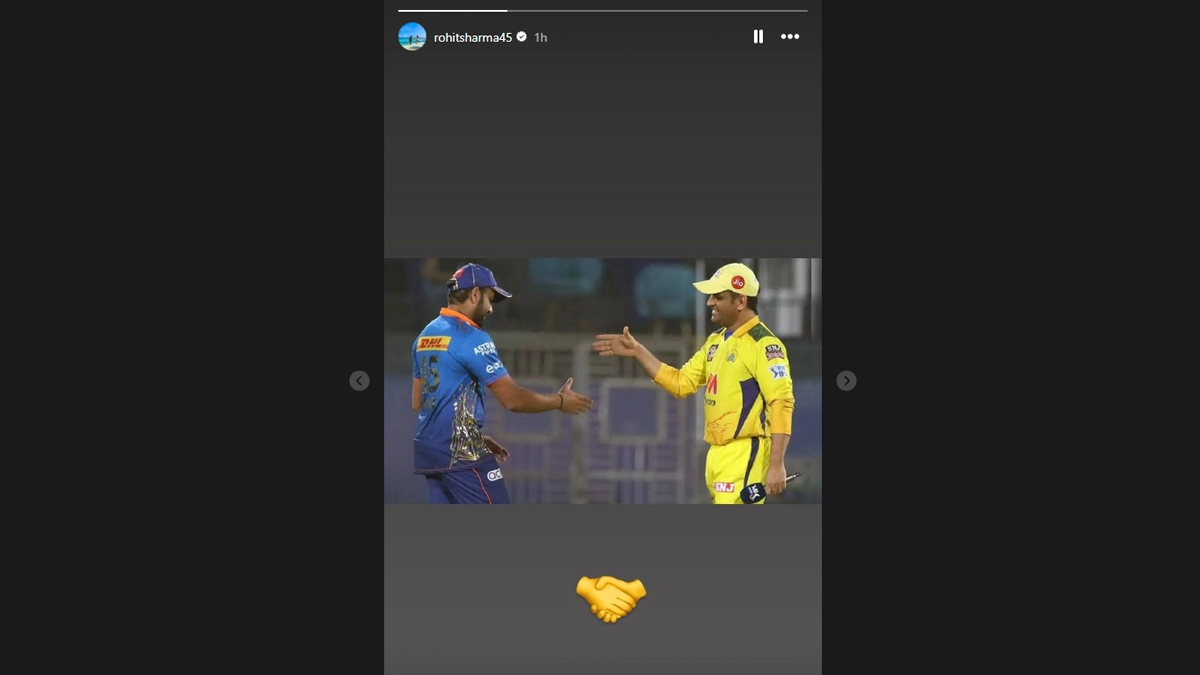Go to the previous story
This screenshot has height=675, width=1200.
359,380
